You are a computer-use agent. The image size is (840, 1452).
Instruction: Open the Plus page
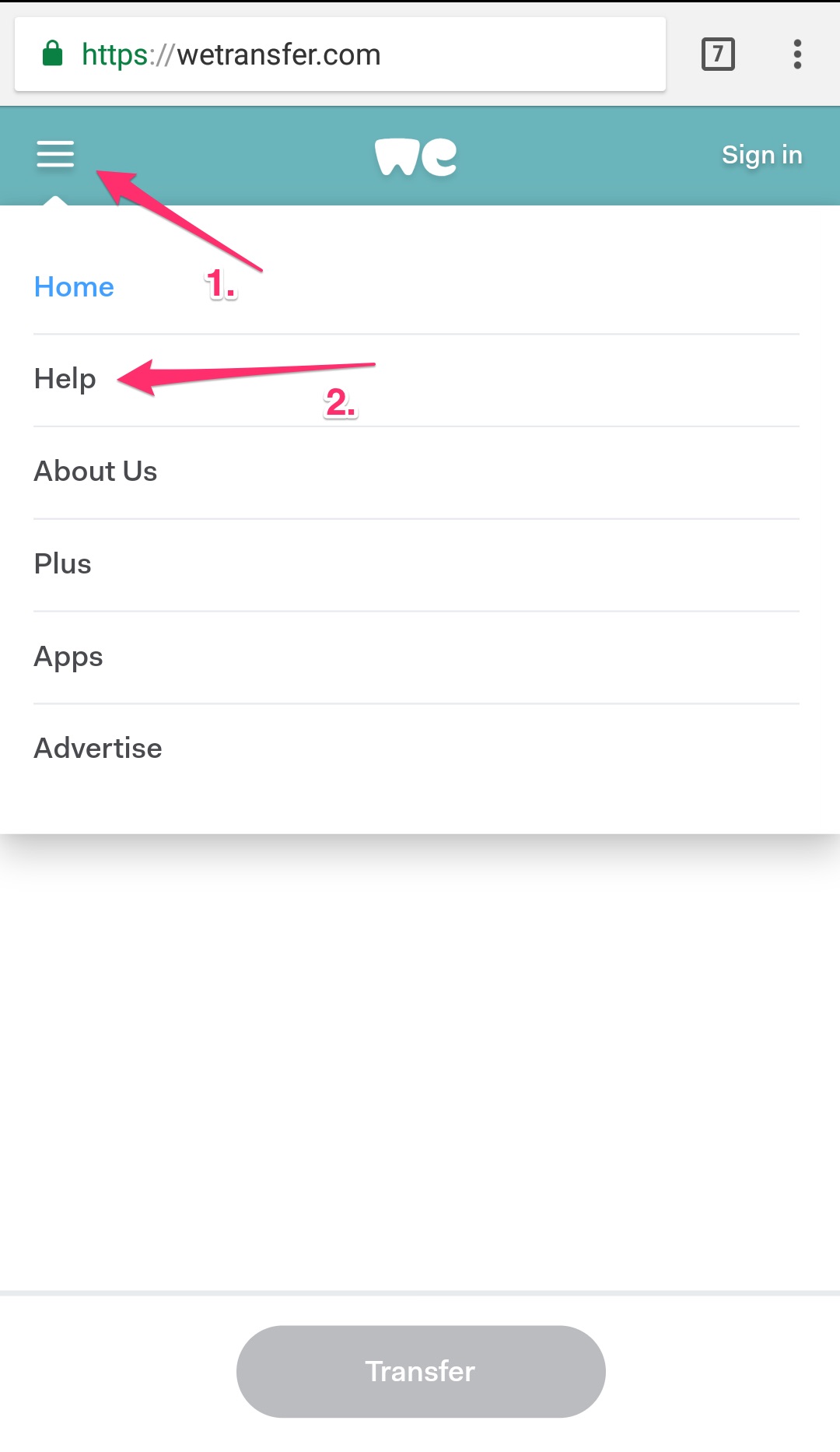pos(63,564)
